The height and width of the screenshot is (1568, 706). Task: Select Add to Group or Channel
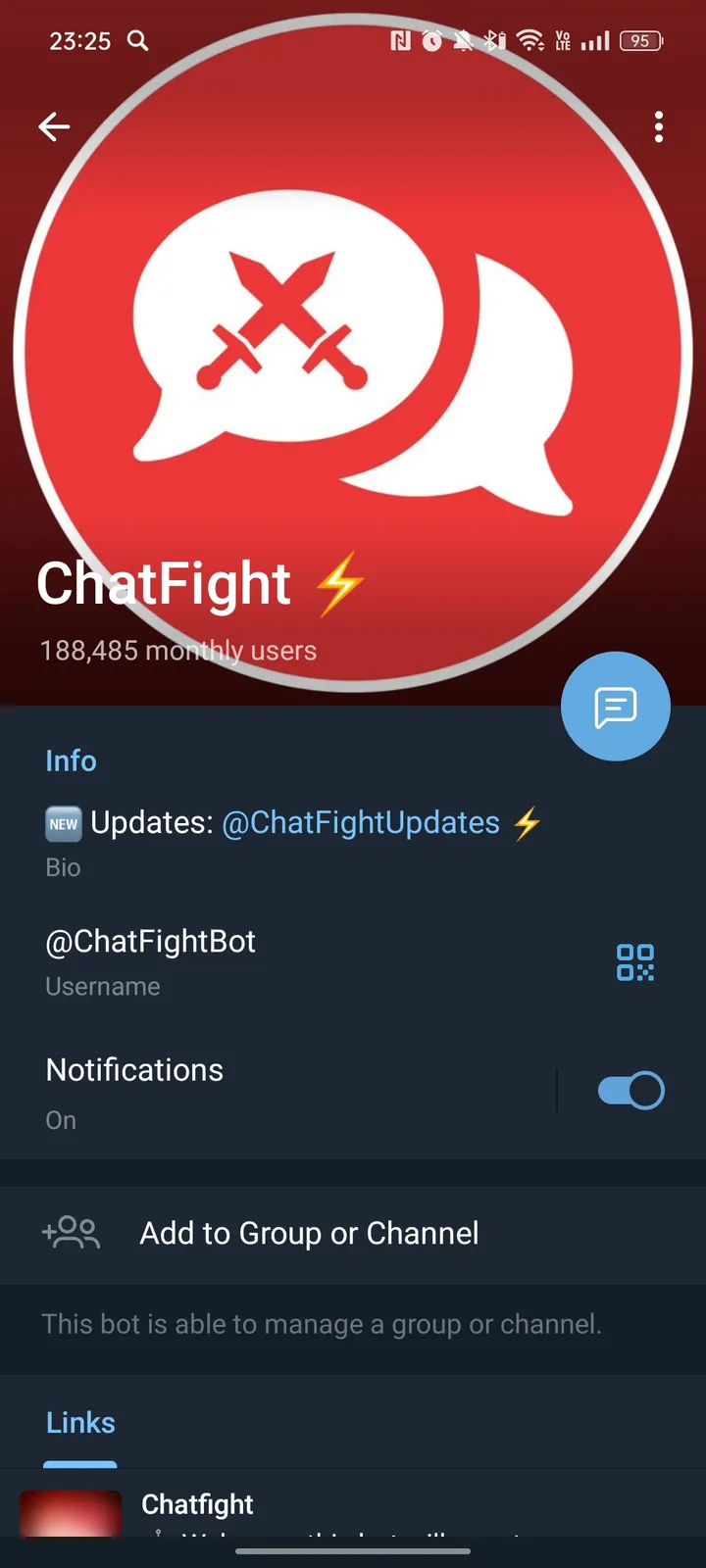coord(309,1234)
